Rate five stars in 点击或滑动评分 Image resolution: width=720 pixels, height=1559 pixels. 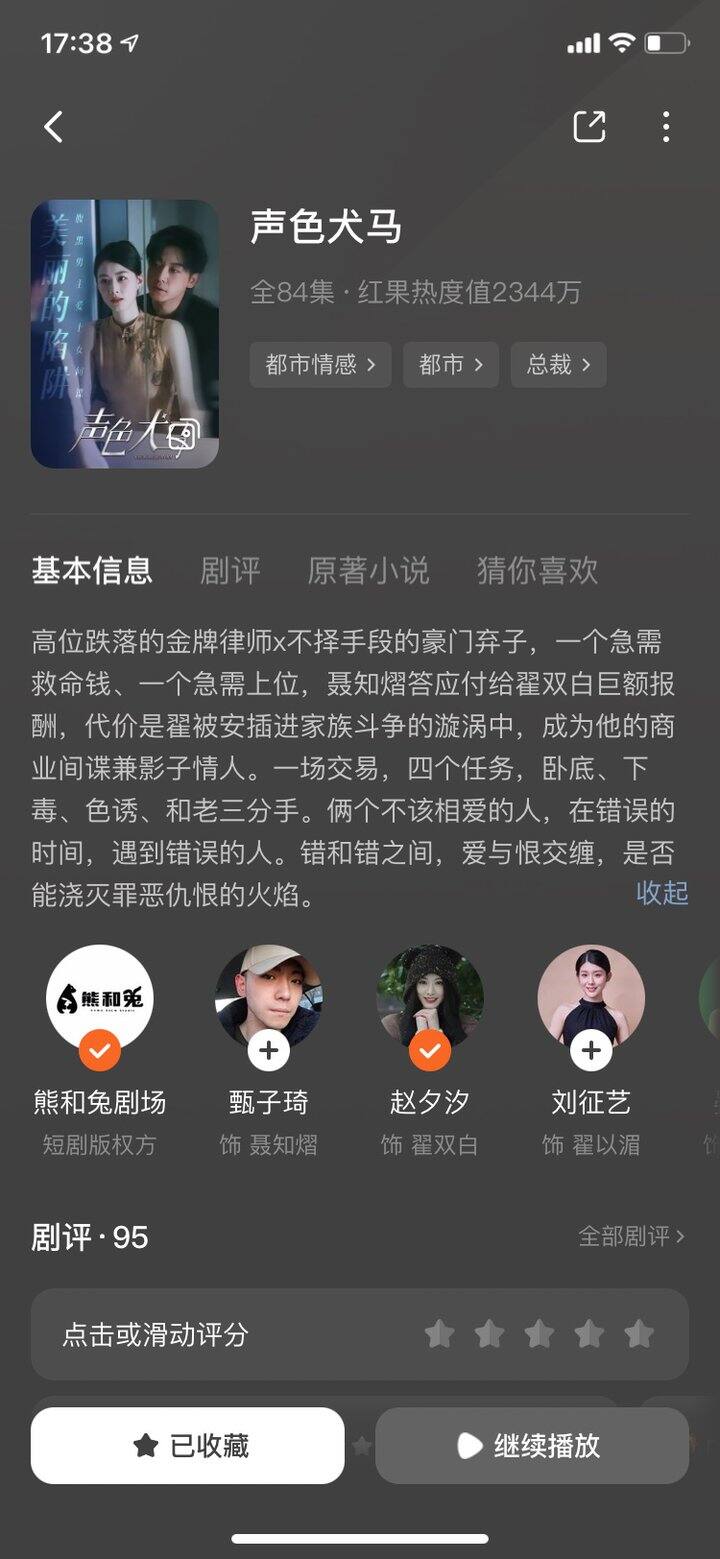(x=638, y=1334)
